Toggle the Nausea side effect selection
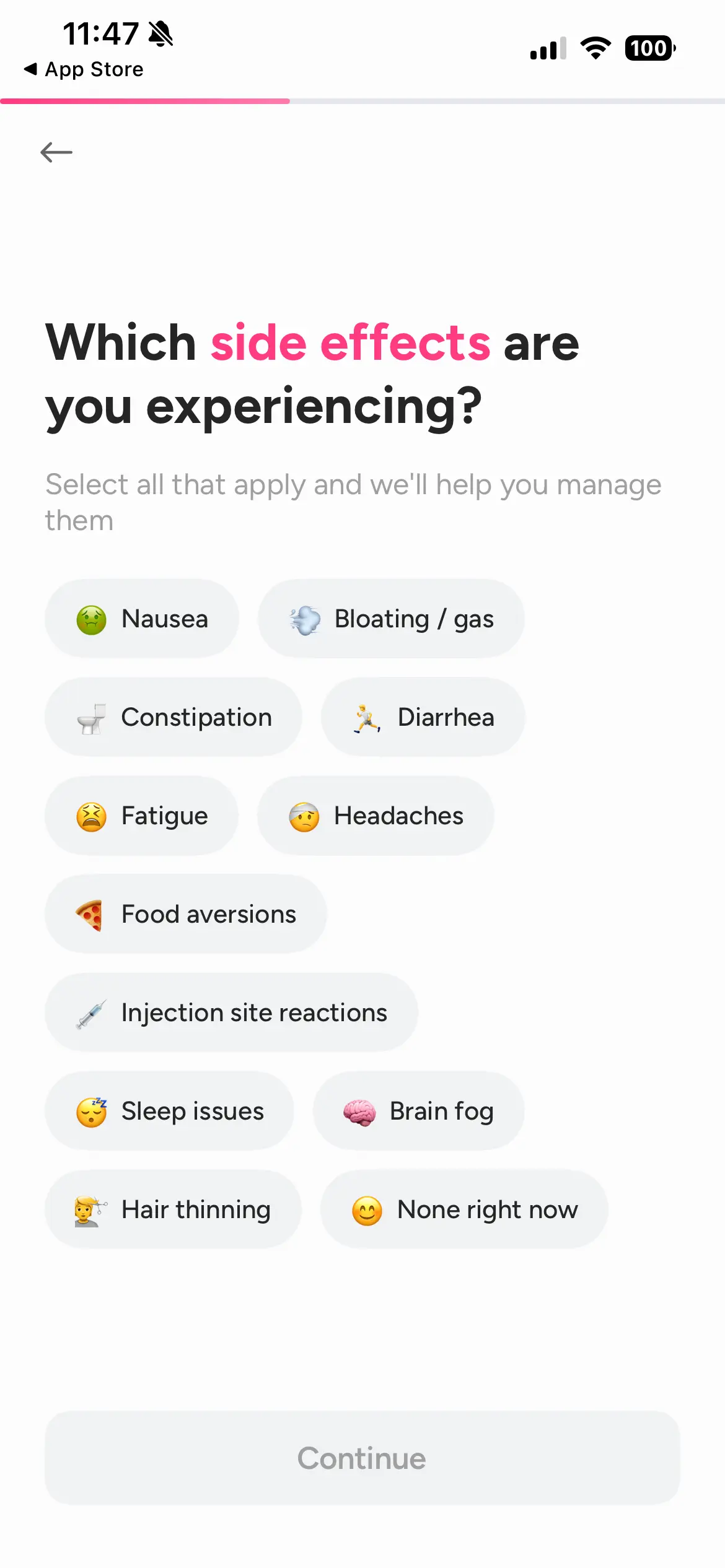This screenshot has height=1568, width=725. point(141,618)
